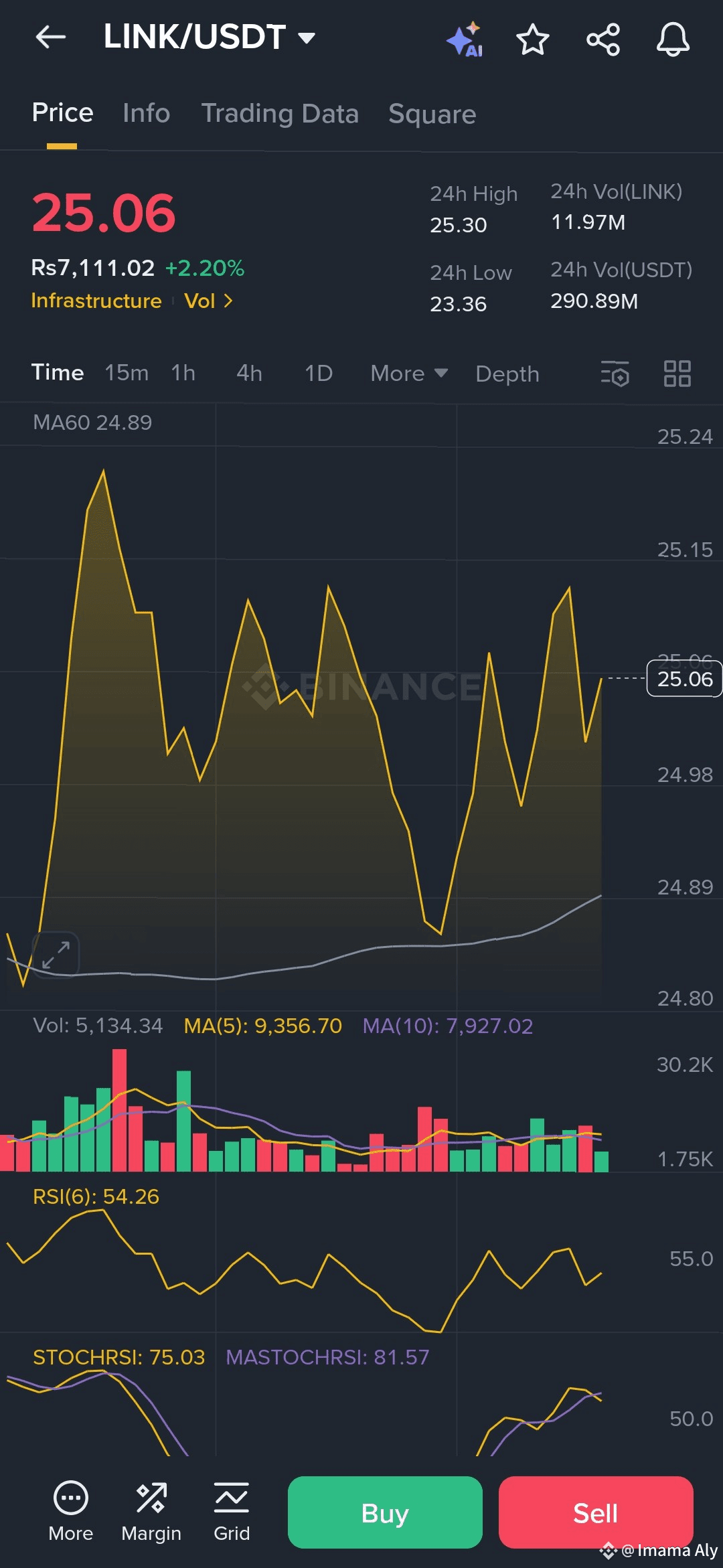723x1568 pixels.
Task: Switch to the Square tab
Action: (x=432, y=114)
